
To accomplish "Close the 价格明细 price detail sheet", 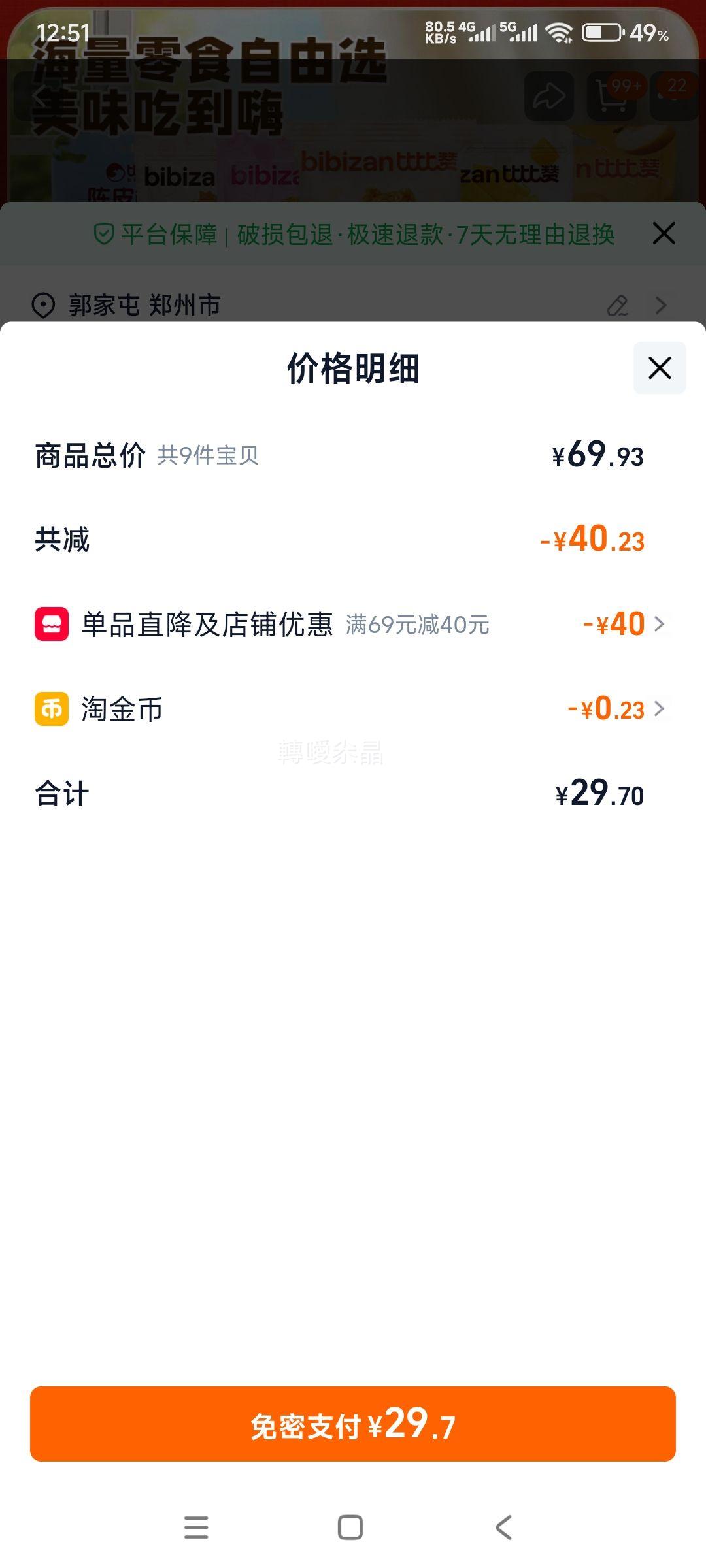I will coord(660,368).
